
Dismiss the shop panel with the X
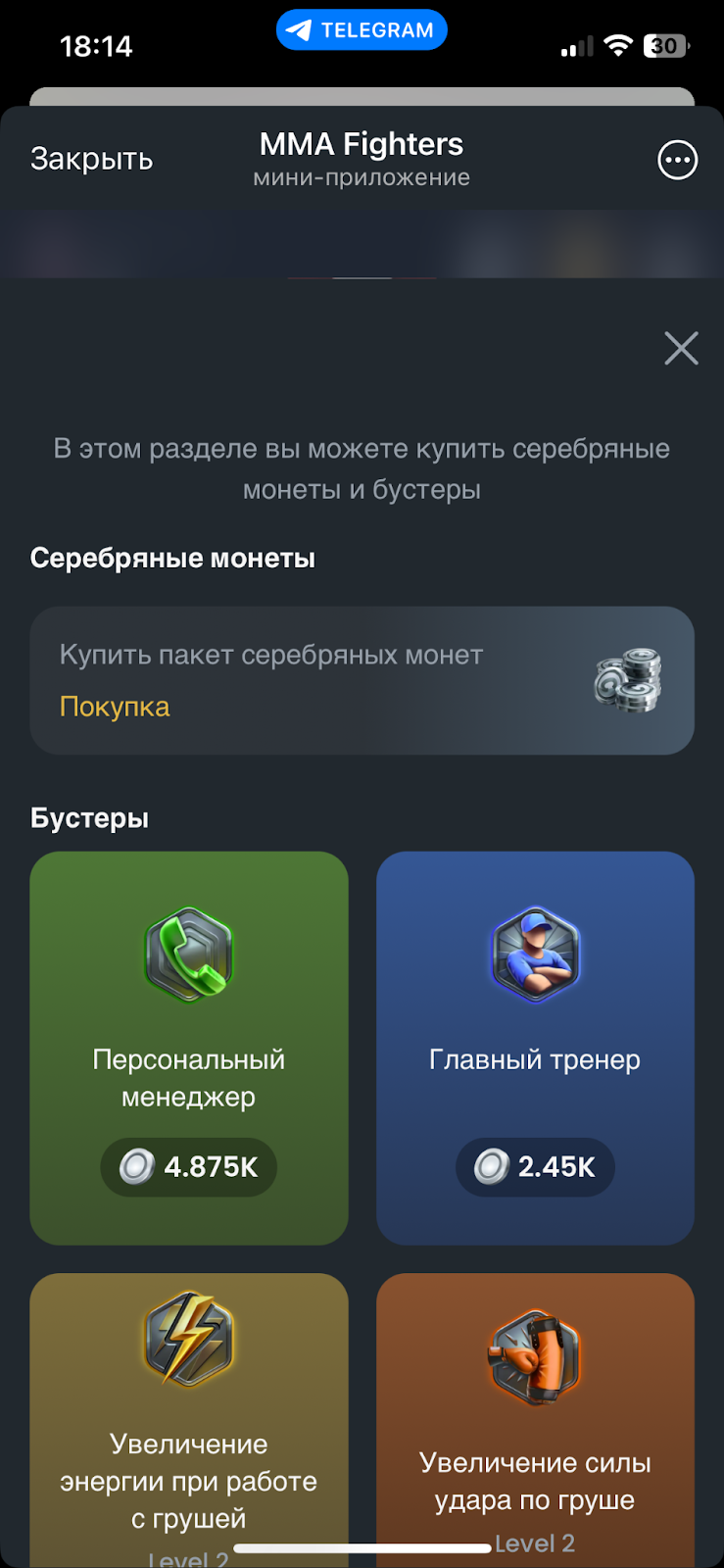pos(681,348)
